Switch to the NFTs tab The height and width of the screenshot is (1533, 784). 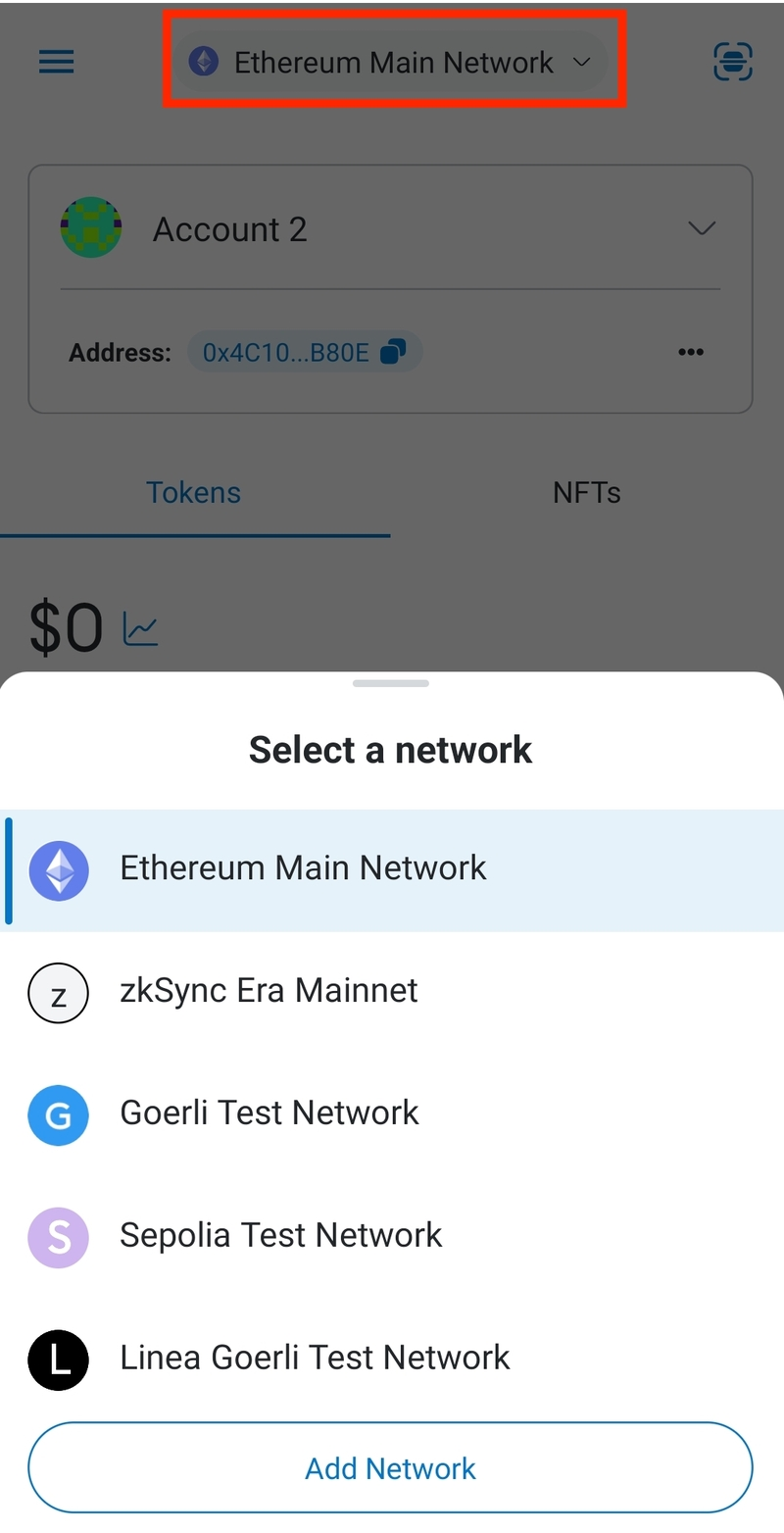587,492
